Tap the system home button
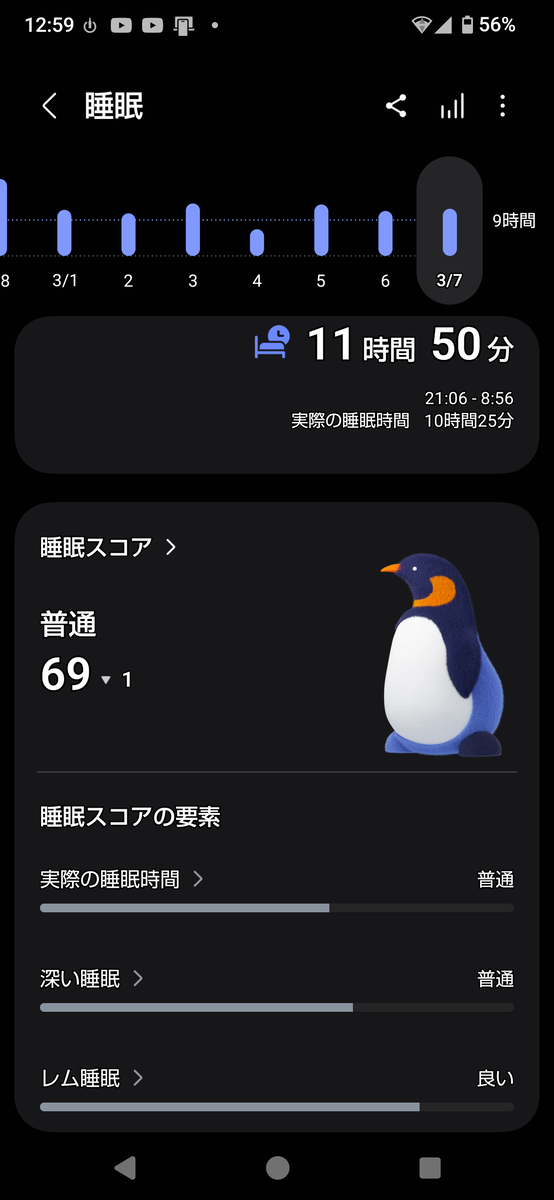 (x=277, y=1167)
